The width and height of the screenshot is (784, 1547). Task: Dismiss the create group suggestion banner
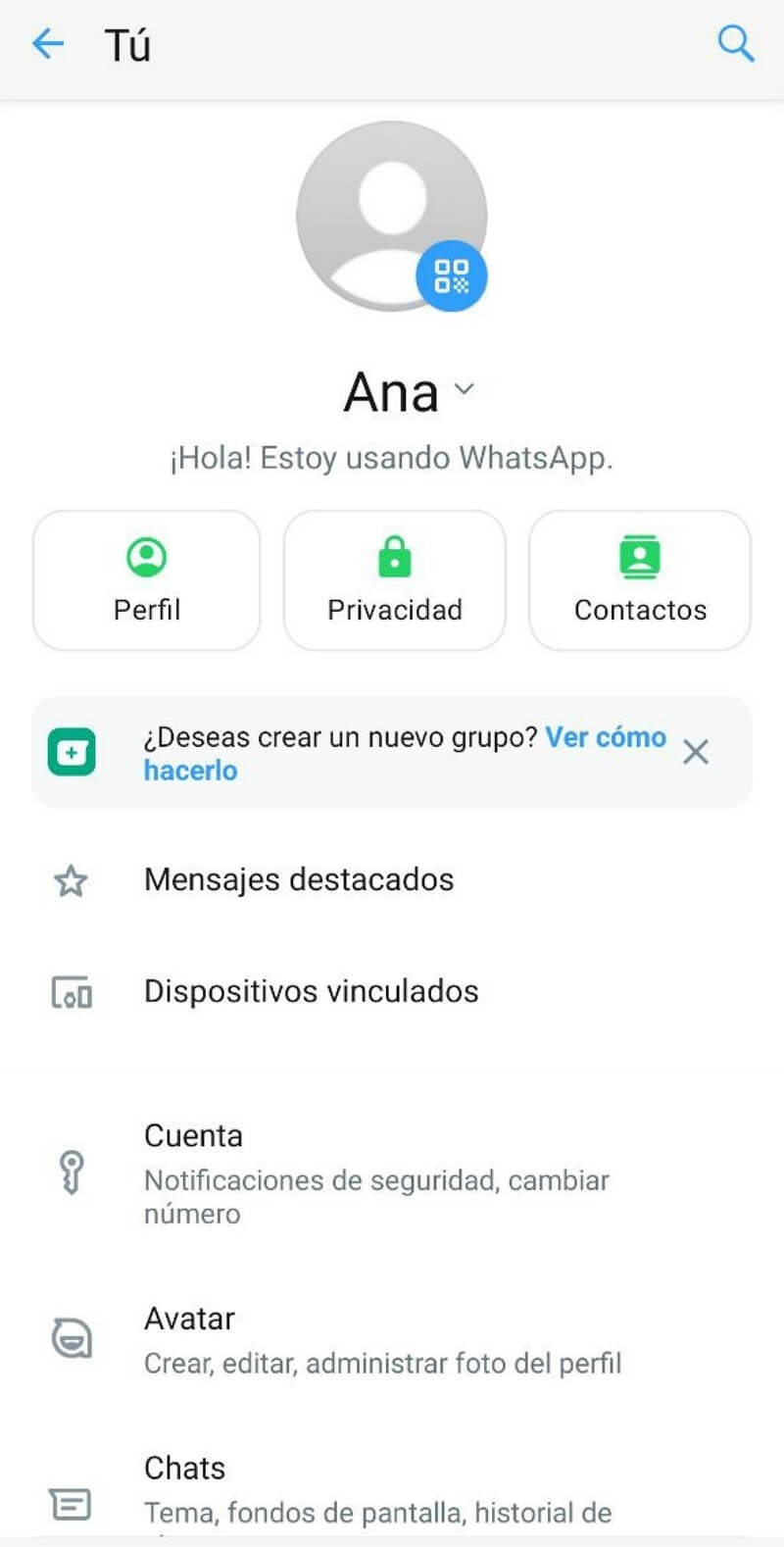pyautogui.click(x=696, y=752)
